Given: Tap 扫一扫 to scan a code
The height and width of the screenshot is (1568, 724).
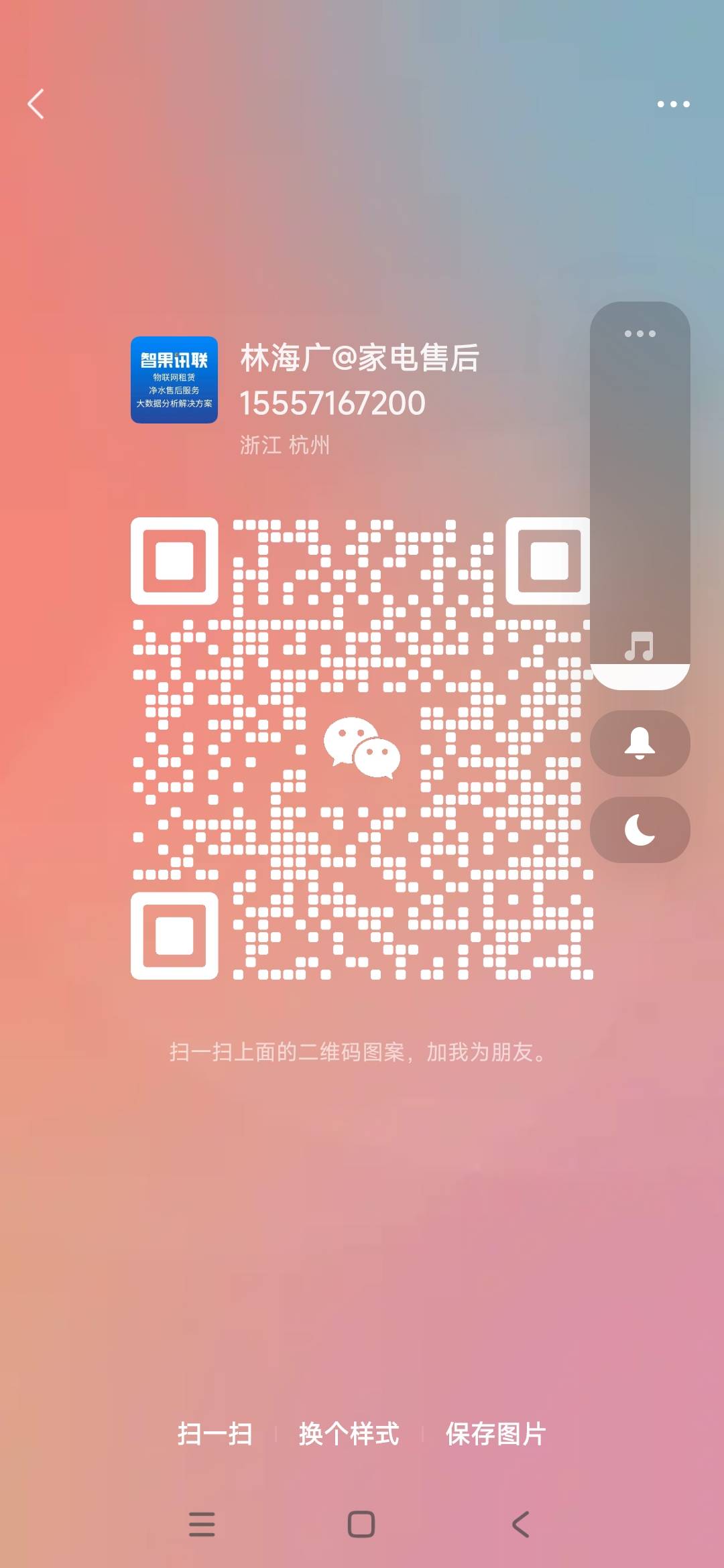Looking at the screenshot, I should point(215,1434).
